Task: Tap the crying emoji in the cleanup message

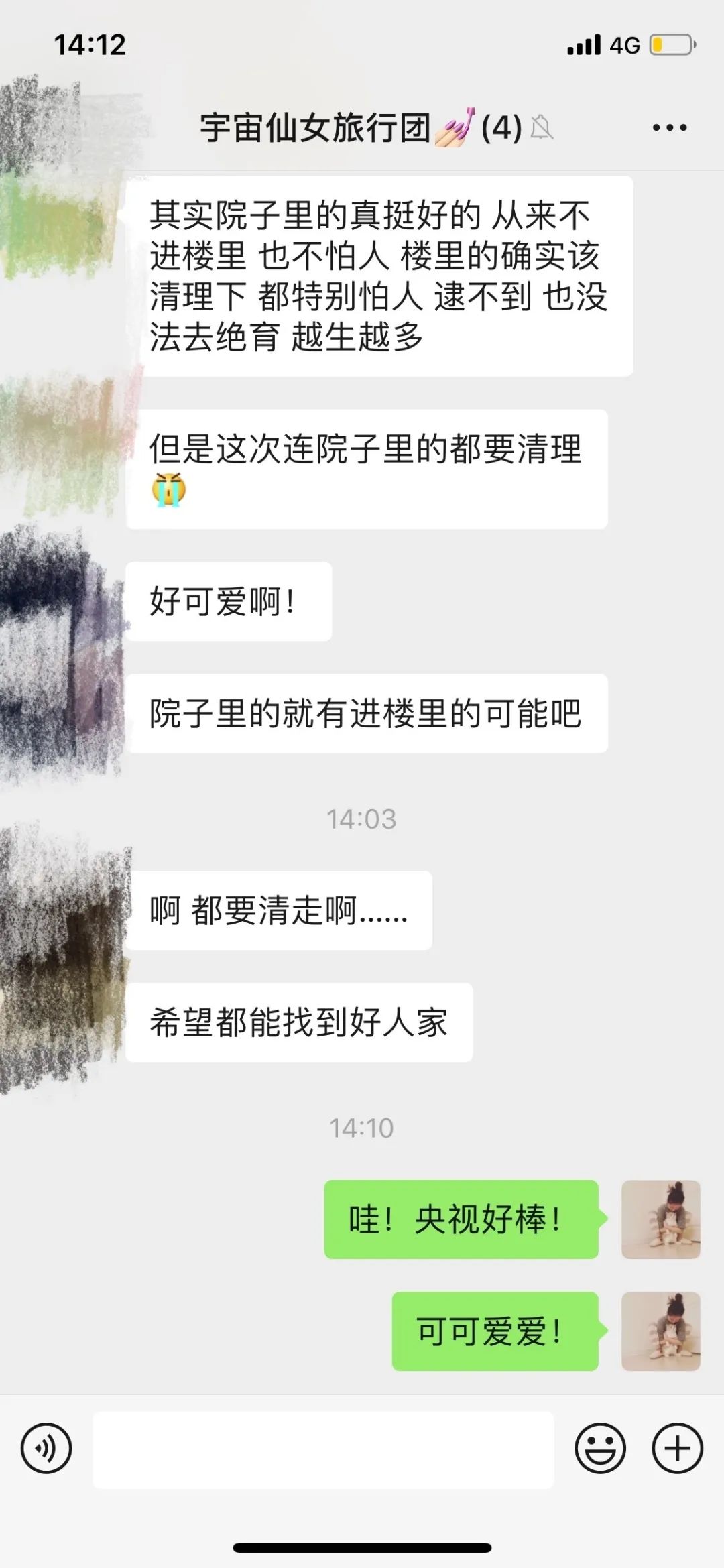Action: pyautogui.click(x=167, y=490)
